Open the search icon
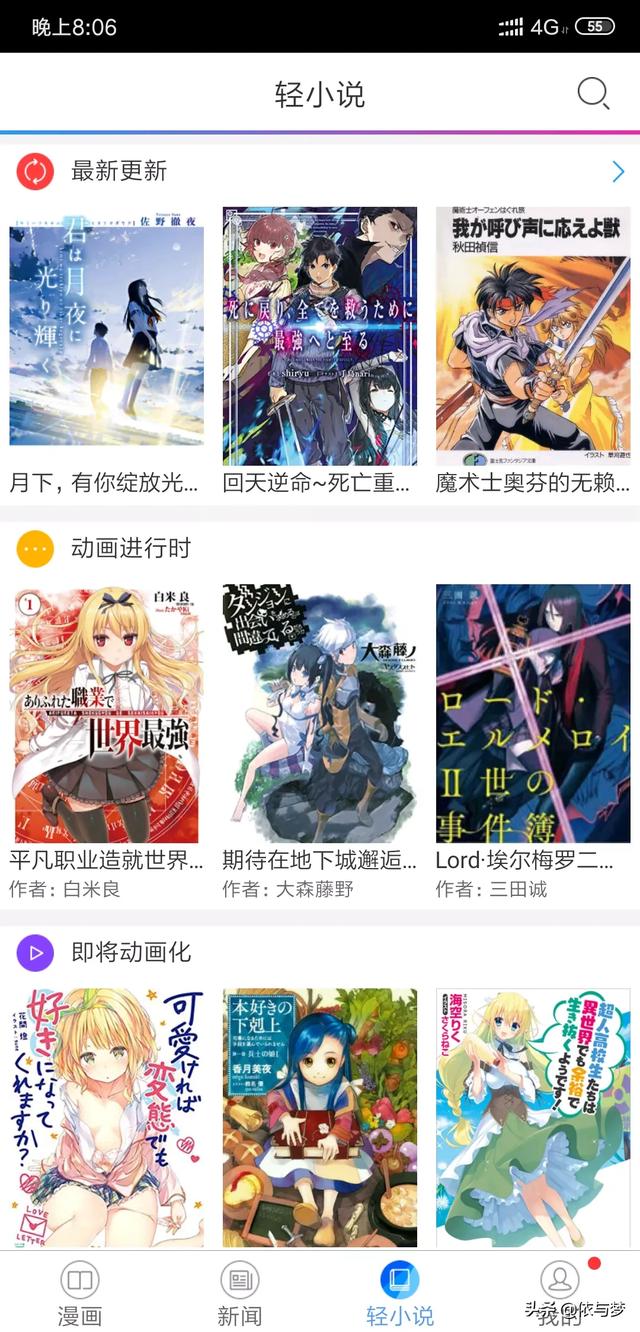 tap(593, 93)
